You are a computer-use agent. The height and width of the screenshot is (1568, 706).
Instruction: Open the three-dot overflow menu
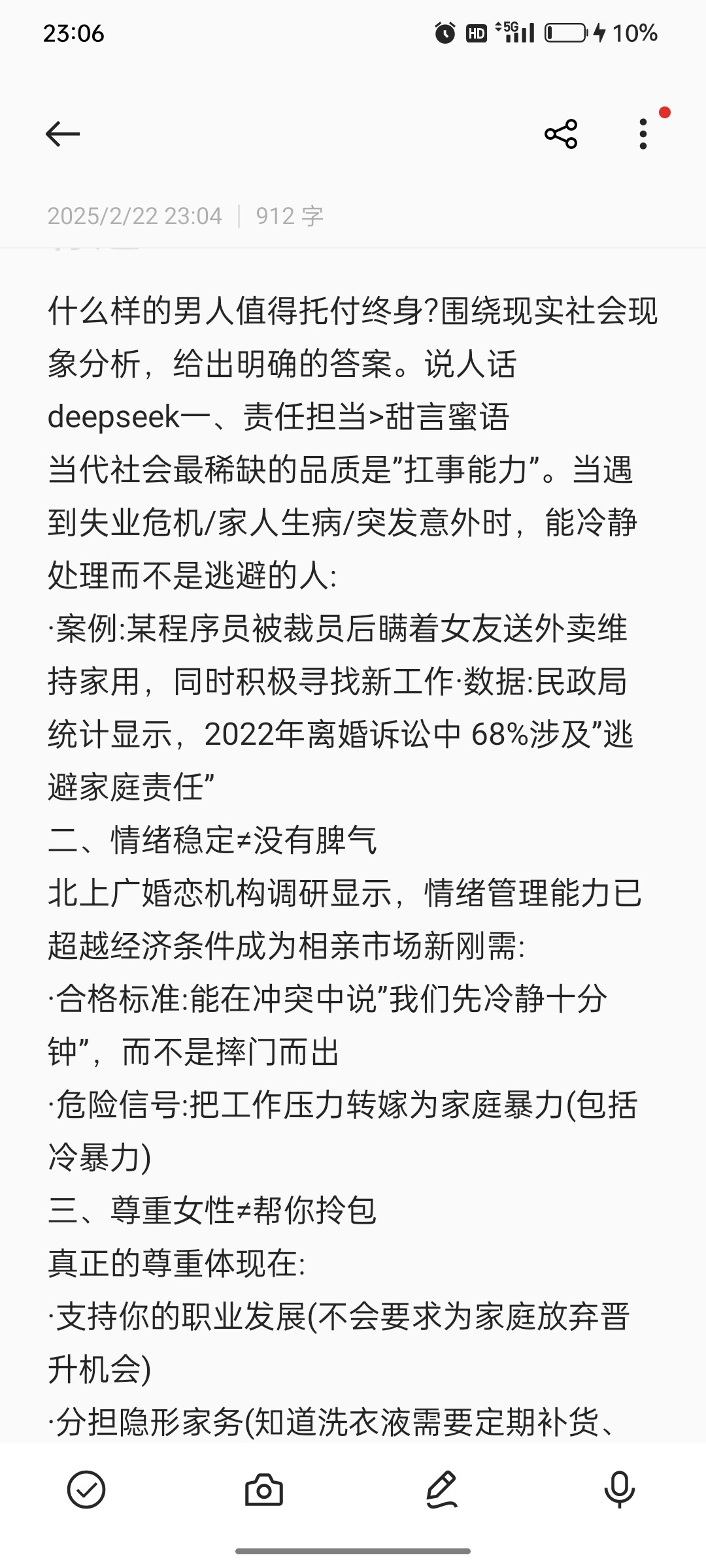pos(643,134)
